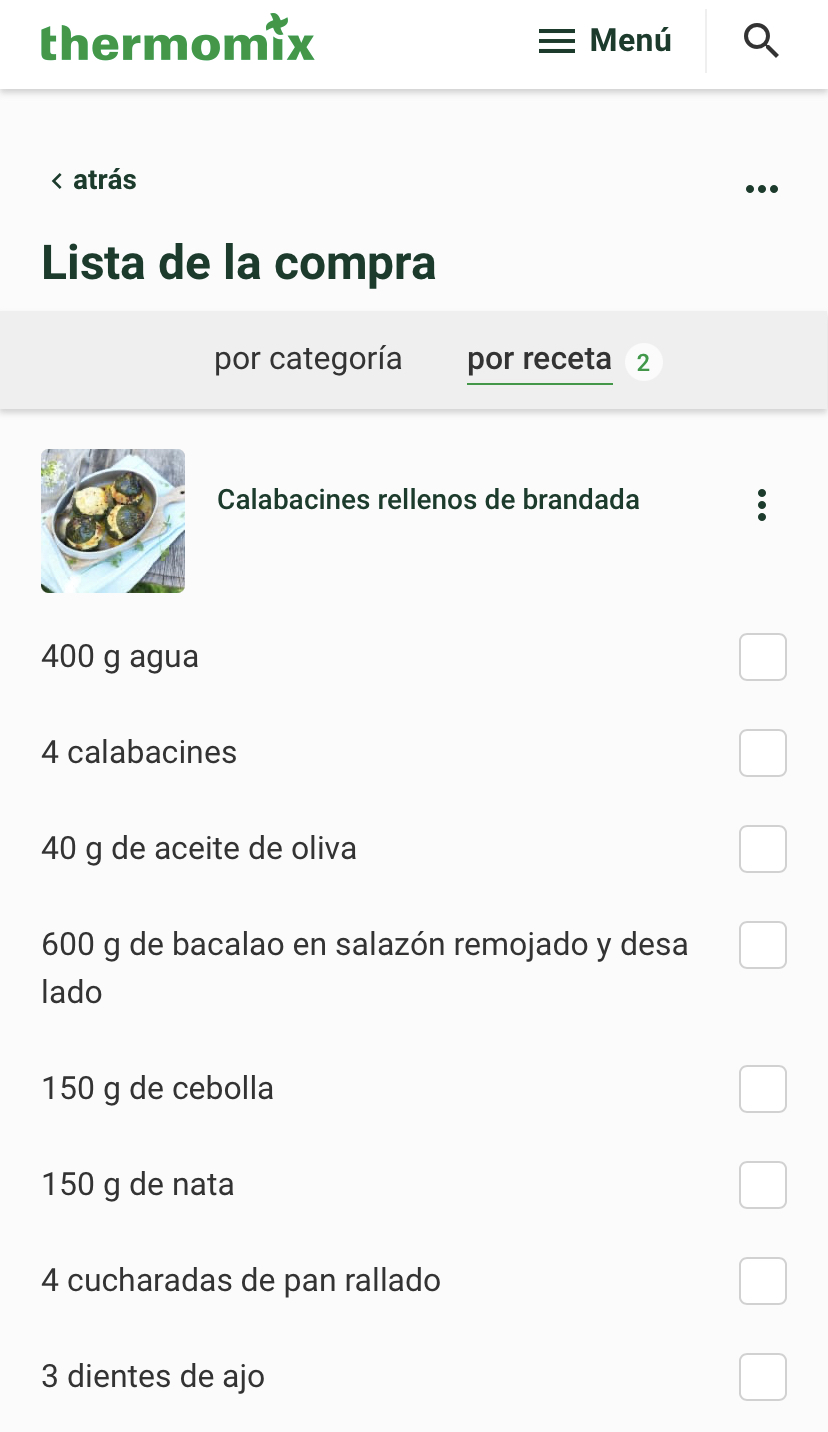Open options for Calabacines rellenos recipe
Screen dimensions: 828x1432
tap(761, 505)
